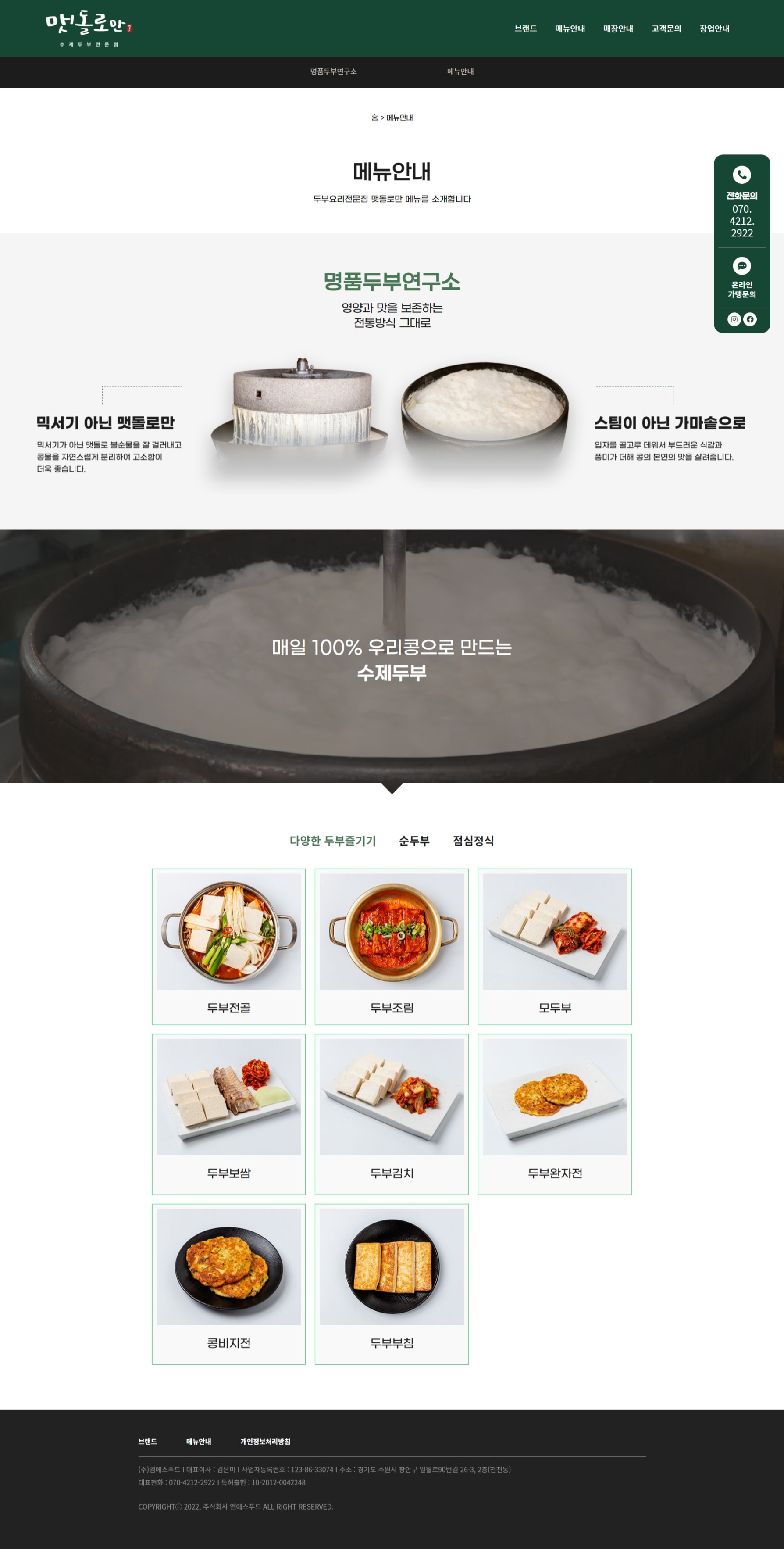Viewport: 784px width, 1549px height.
Task: Select 다양한 두부즐기기 tab
Action: [x=332, y=841]
